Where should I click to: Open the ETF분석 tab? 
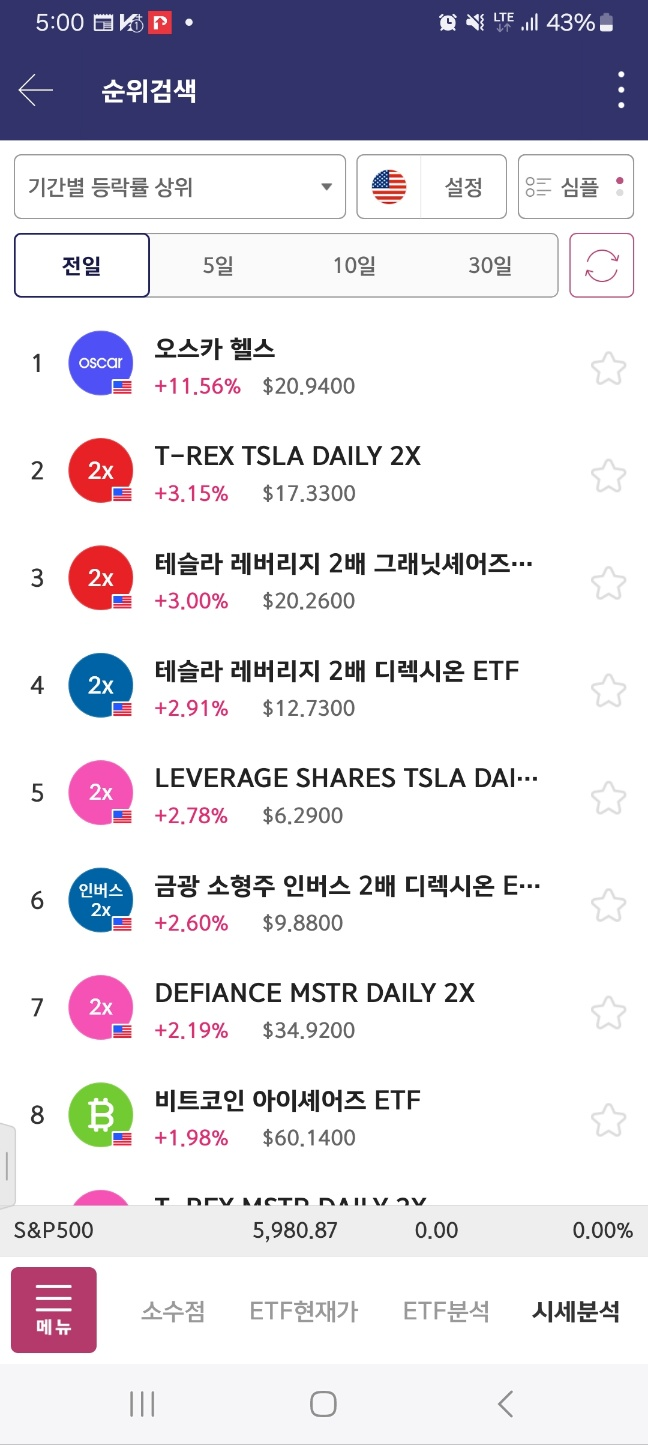pyautogui.click(x=446, y=1311)
